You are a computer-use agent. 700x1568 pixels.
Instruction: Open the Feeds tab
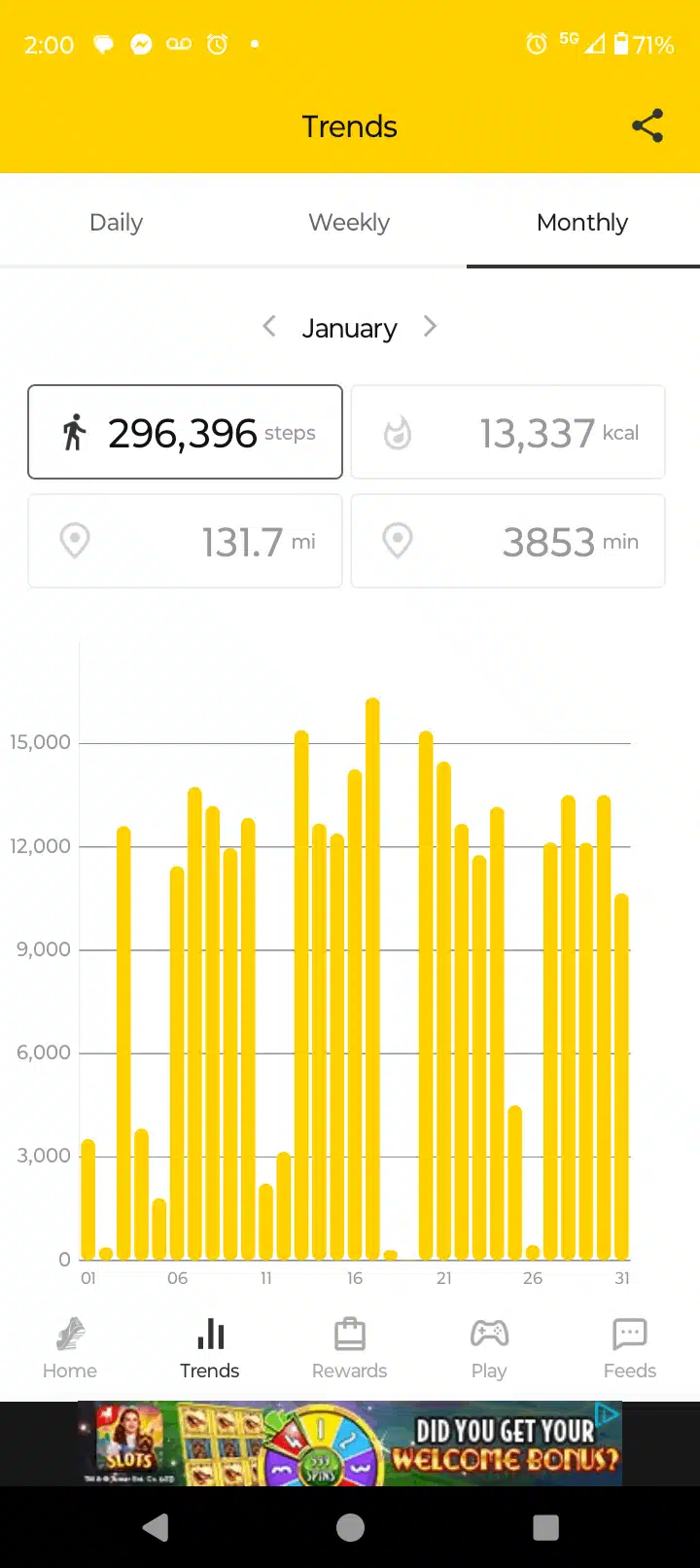[x=629, y=1348]
